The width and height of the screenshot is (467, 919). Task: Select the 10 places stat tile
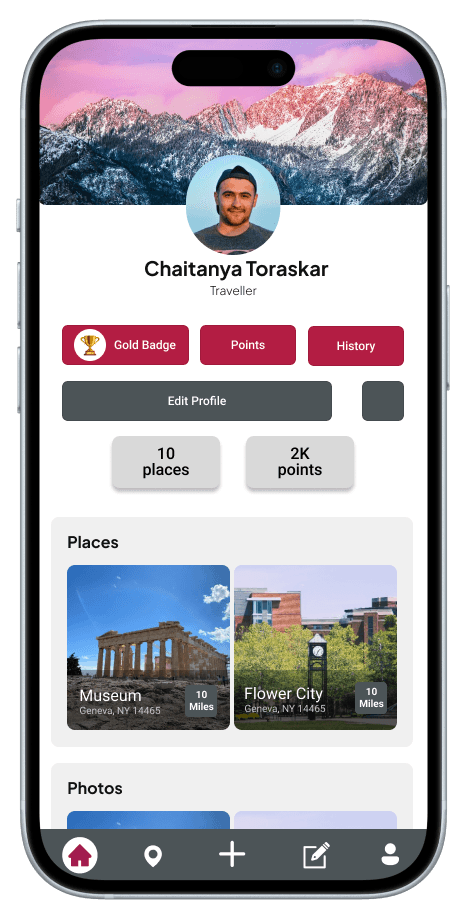coord(166,462)
